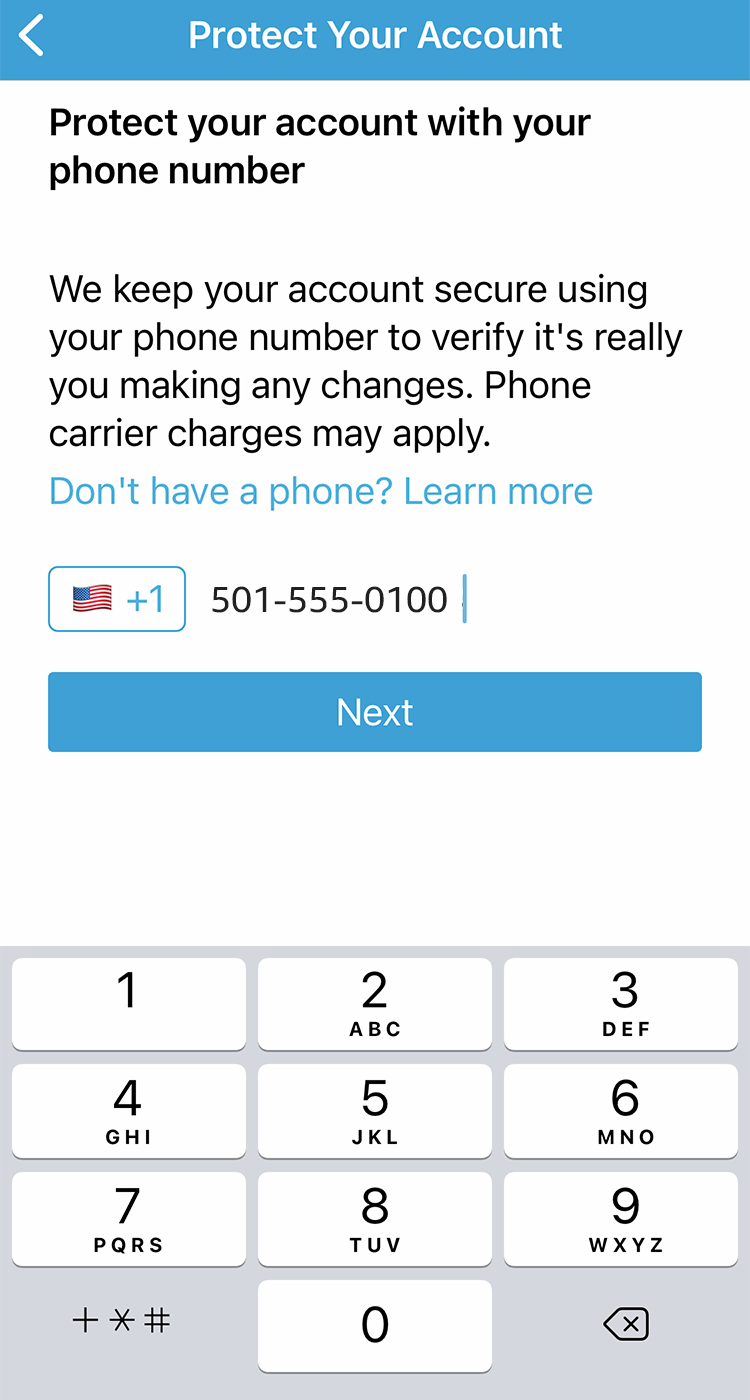
Task: Delete the last digit with backspace
Action: (626, 1325)
